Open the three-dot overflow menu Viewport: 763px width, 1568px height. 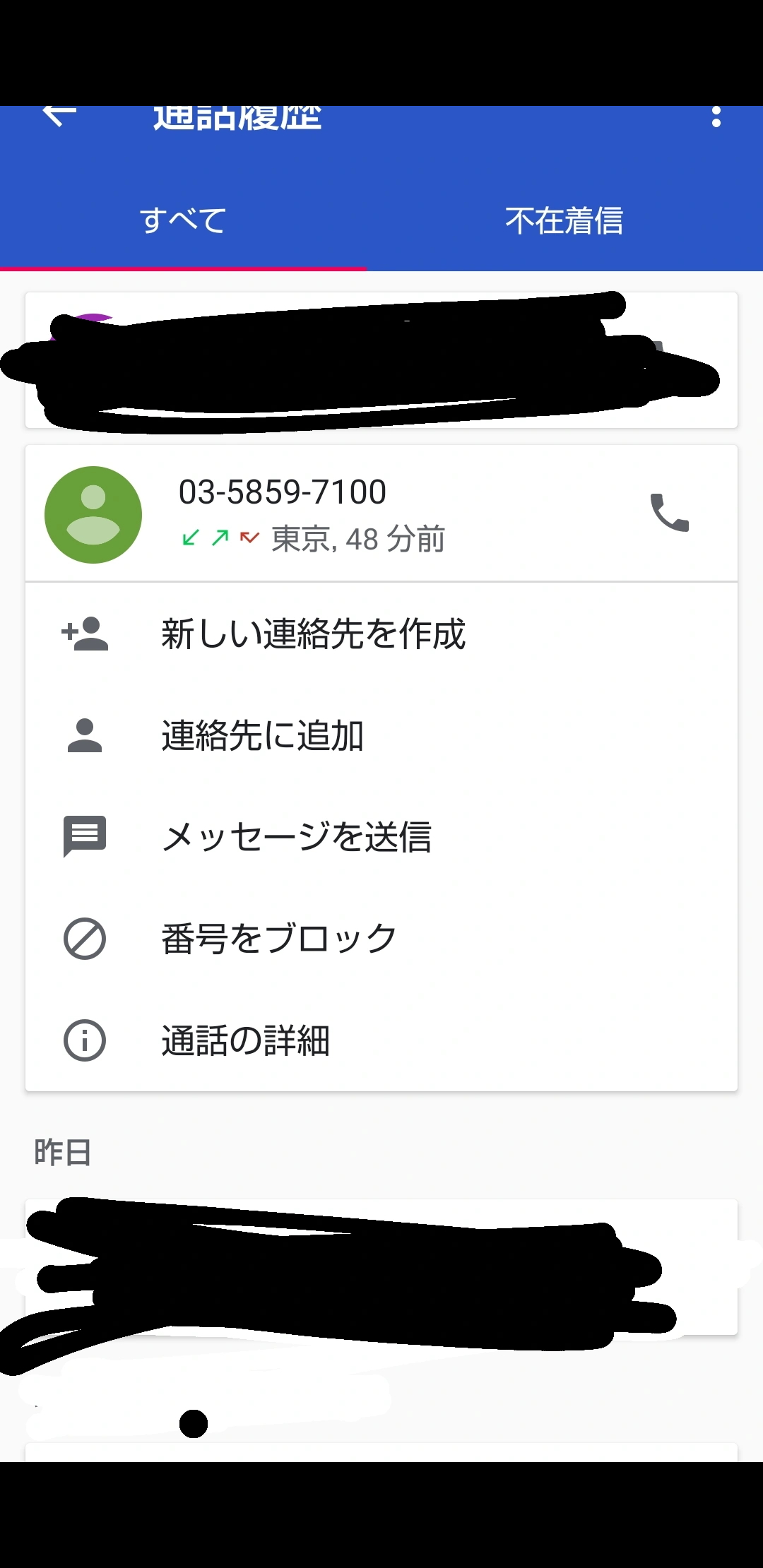click(x=716, y=117)
